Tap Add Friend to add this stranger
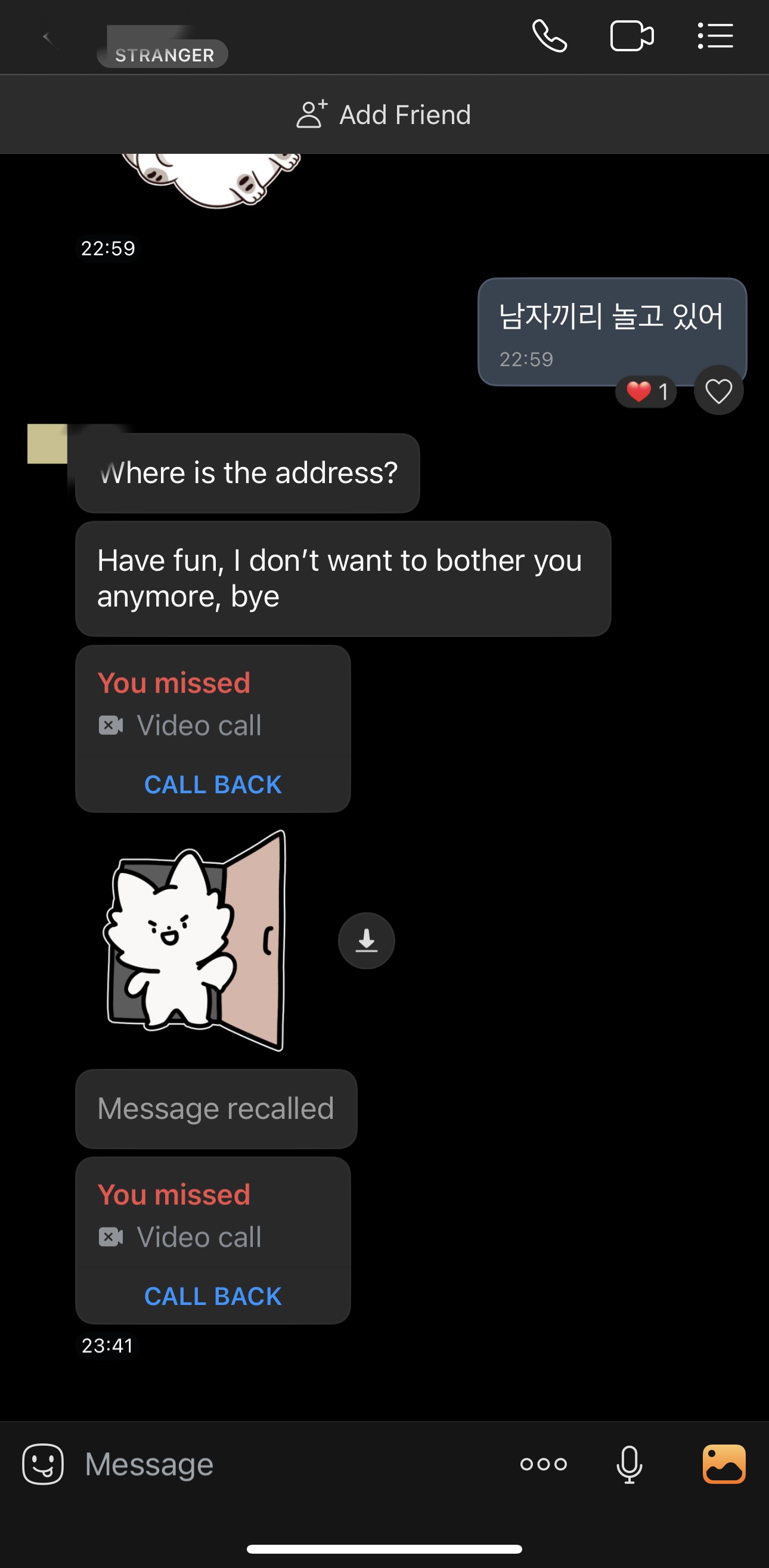Screen dimensions: 769x1568 pyautogui.click(x=384, y=115)
